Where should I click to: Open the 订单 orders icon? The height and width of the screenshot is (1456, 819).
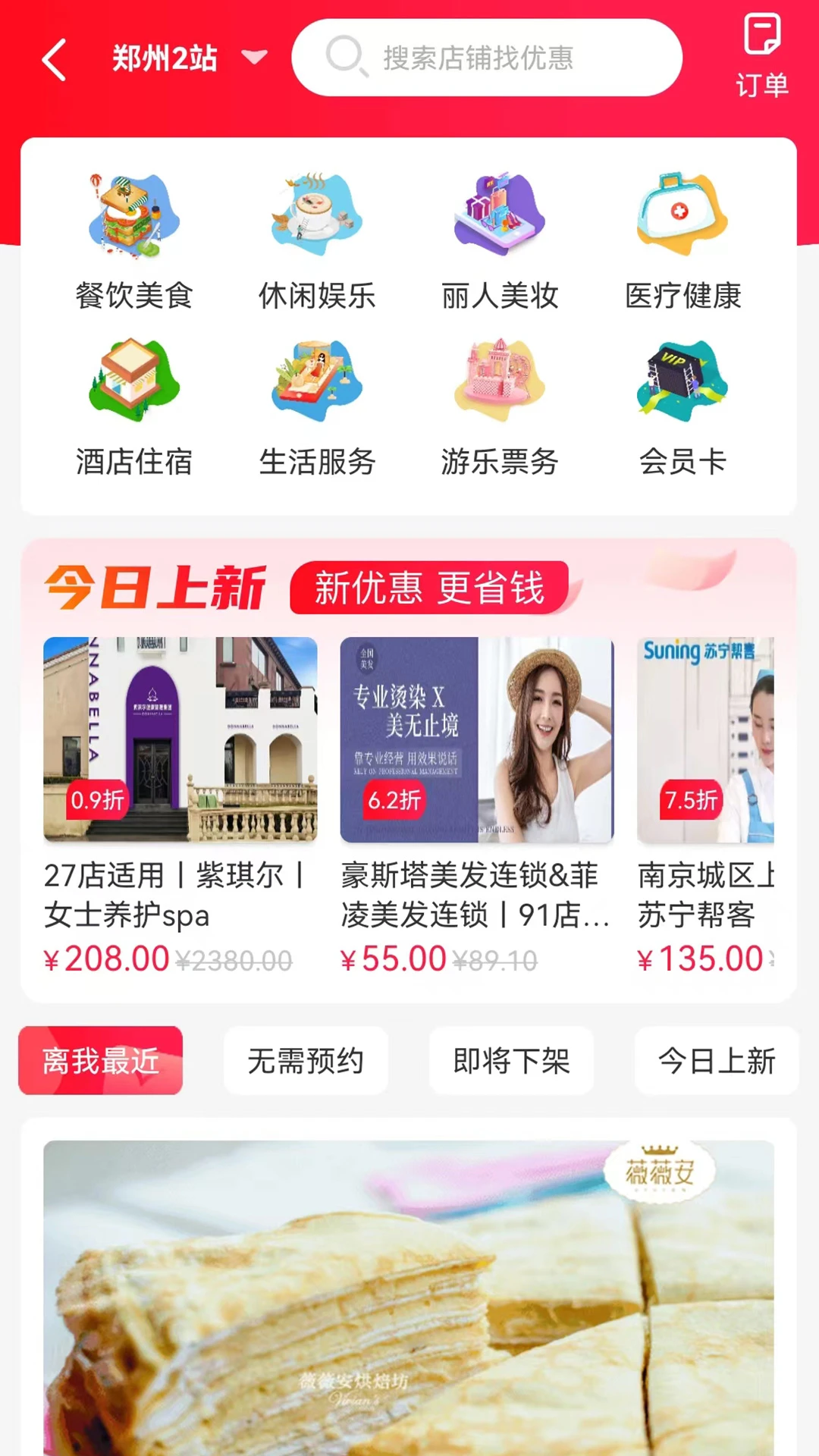pyautogui.click(x=763, y=57)
